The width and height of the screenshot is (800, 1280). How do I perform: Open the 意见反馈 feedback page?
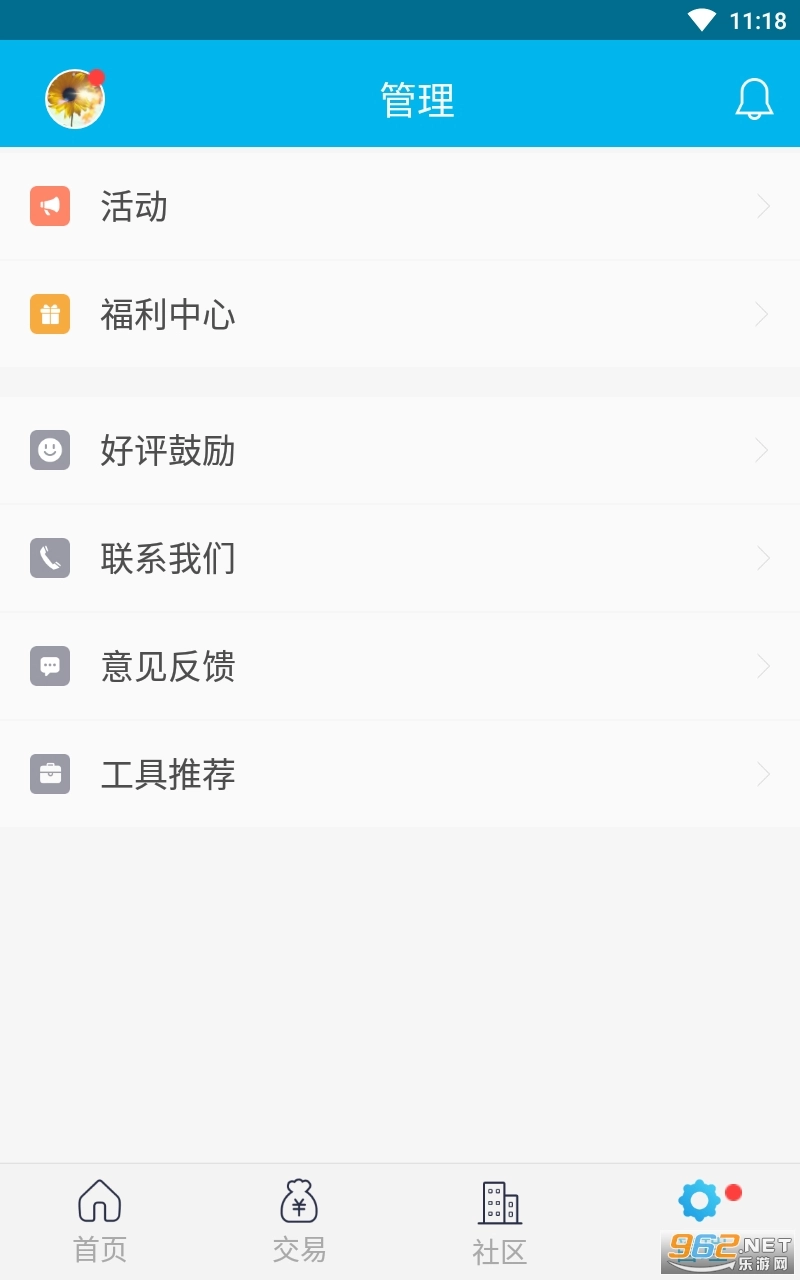click(x=400, y=666)
